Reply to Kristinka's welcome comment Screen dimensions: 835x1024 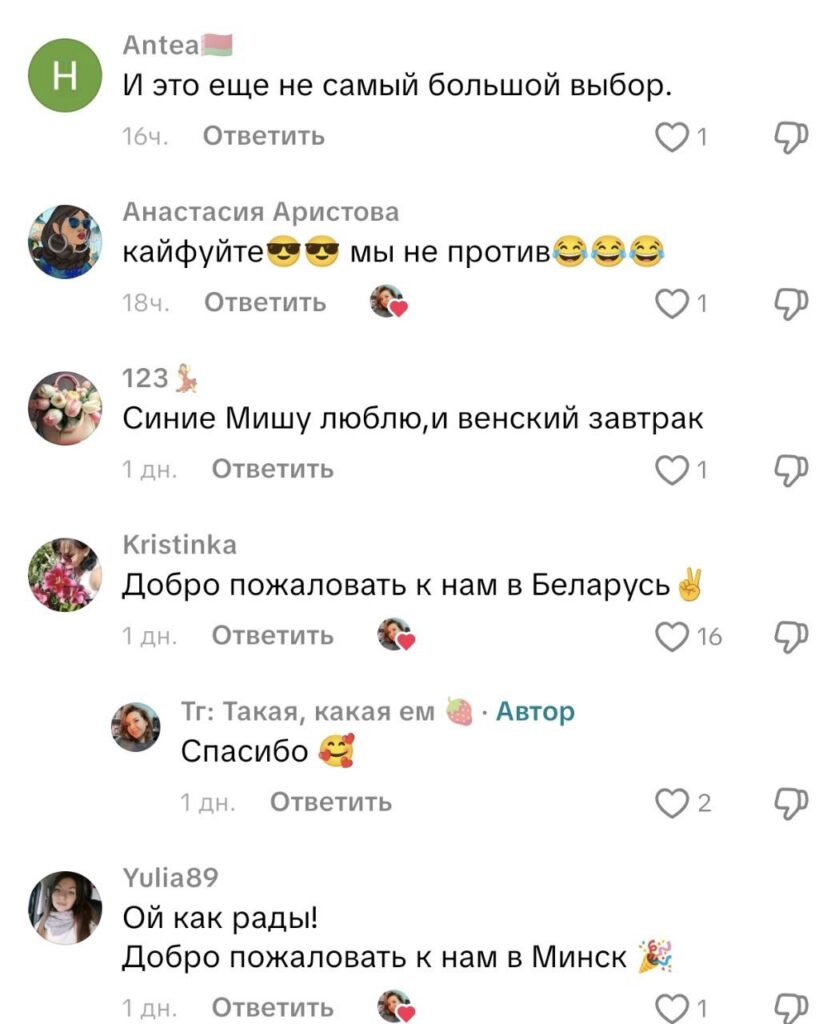coord(273,635)
